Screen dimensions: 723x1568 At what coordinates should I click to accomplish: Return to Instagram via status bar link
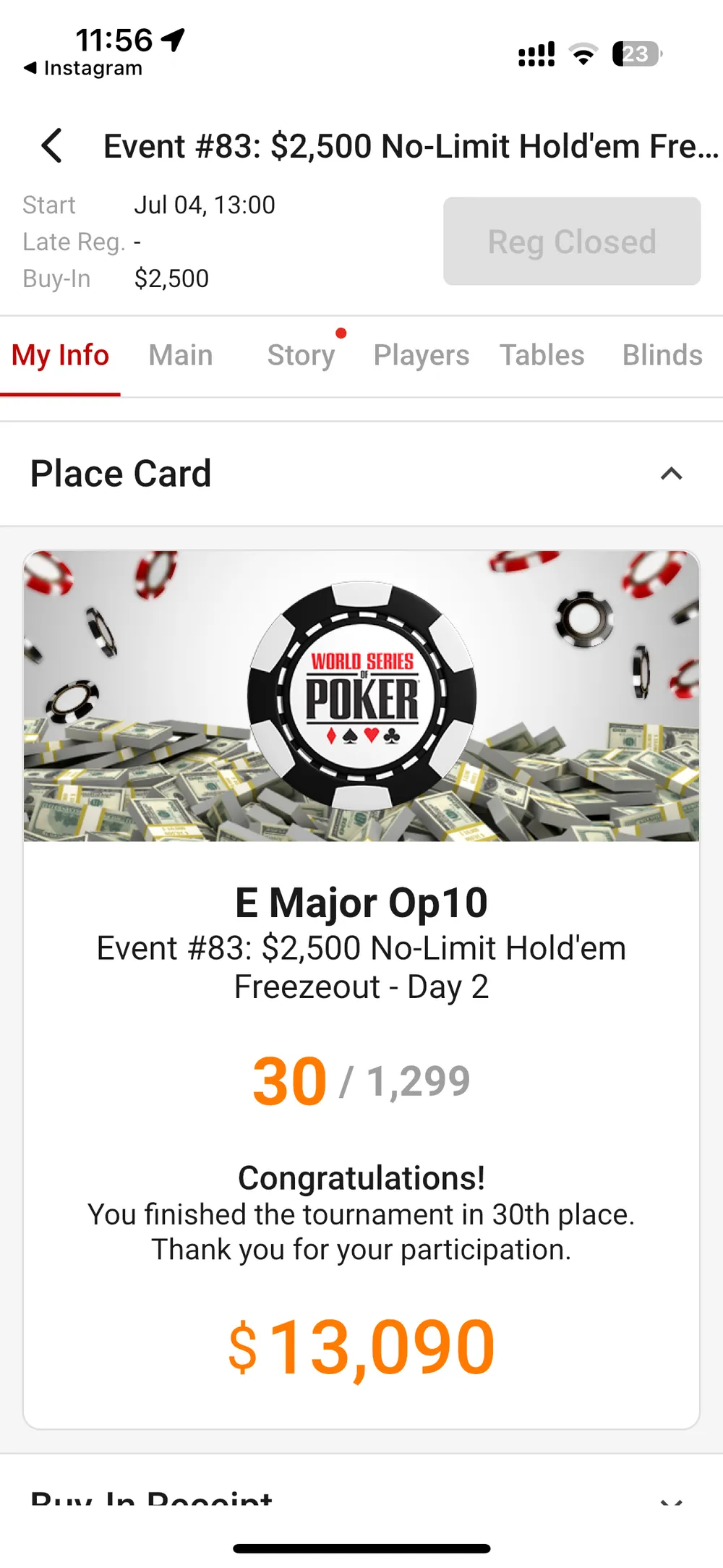83,68
